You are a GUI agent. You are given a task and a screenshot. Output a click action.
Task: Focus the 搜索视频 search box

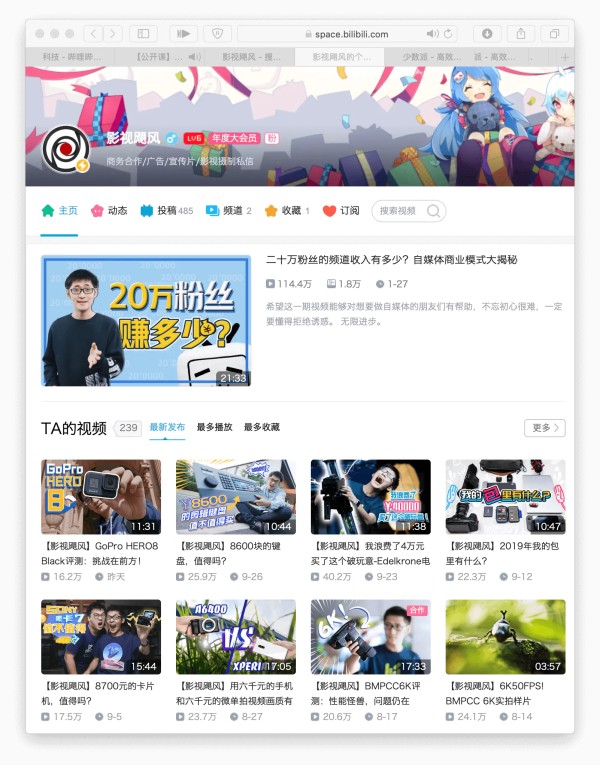tap(401, 211)
